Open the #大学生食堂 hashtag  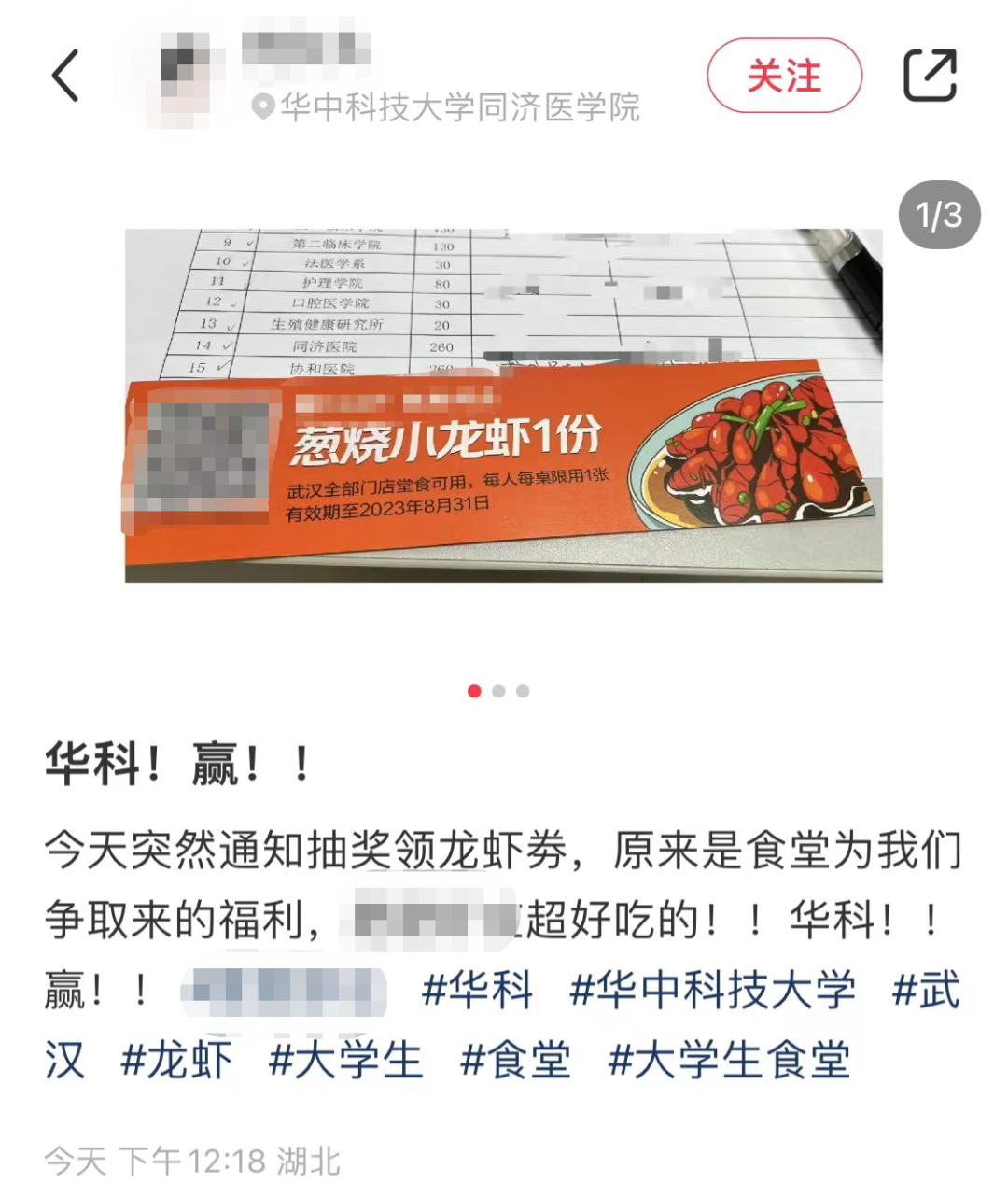pos(729,1062)
